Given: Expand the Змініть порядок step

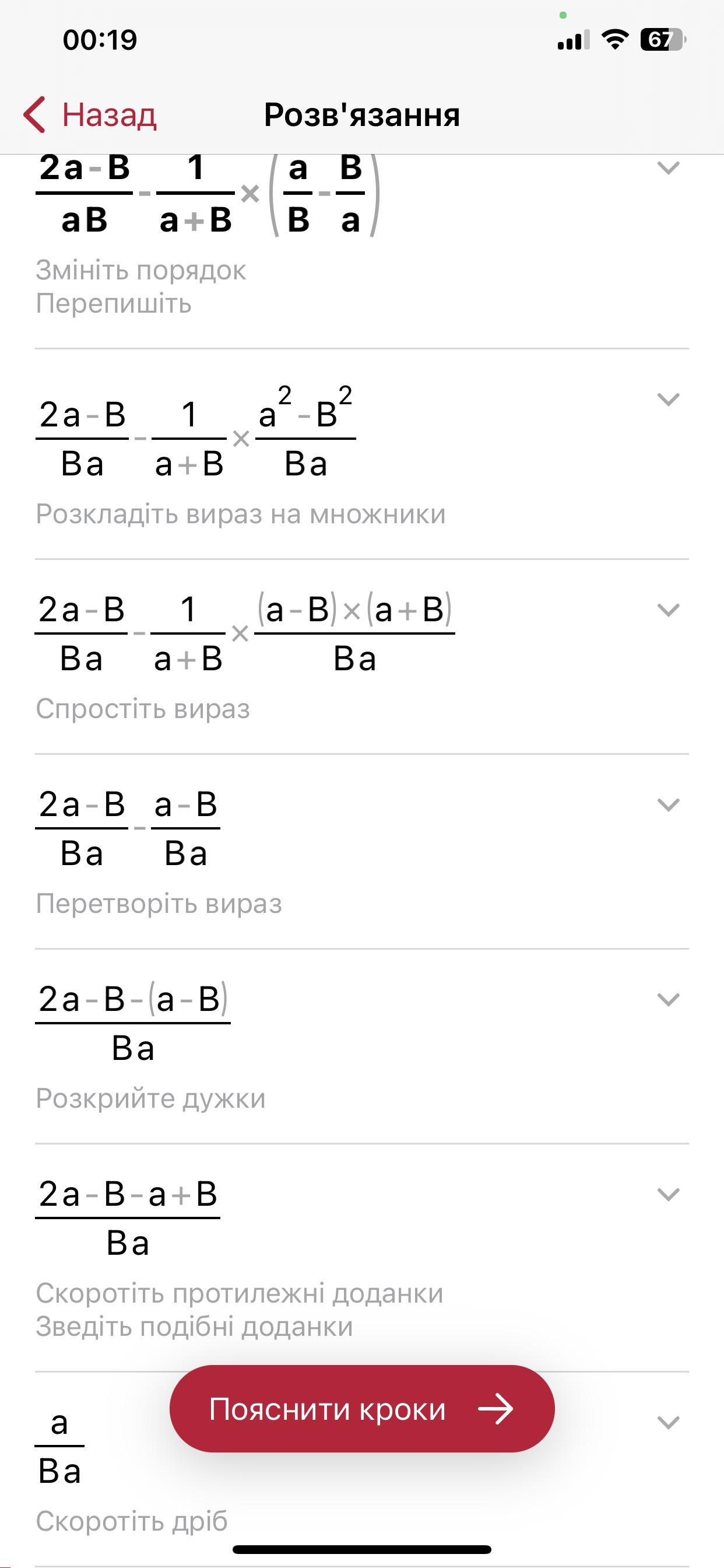Looking at the screenshot, I should click(668, 168).
